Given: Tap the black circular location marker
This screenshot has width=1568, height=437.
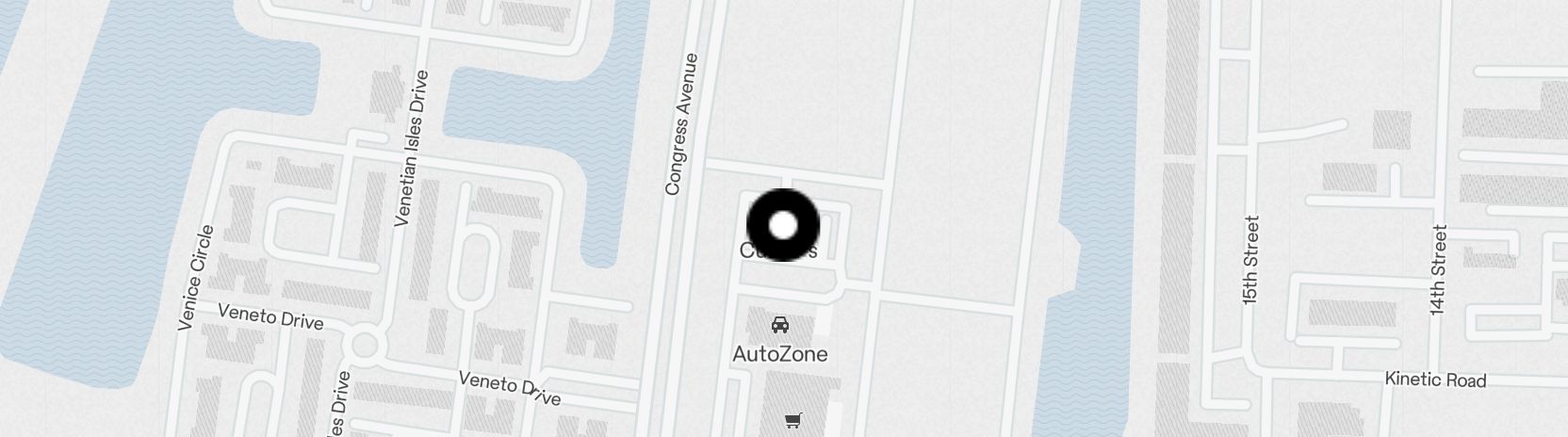Looking at the screenshot, I should 783,226.
